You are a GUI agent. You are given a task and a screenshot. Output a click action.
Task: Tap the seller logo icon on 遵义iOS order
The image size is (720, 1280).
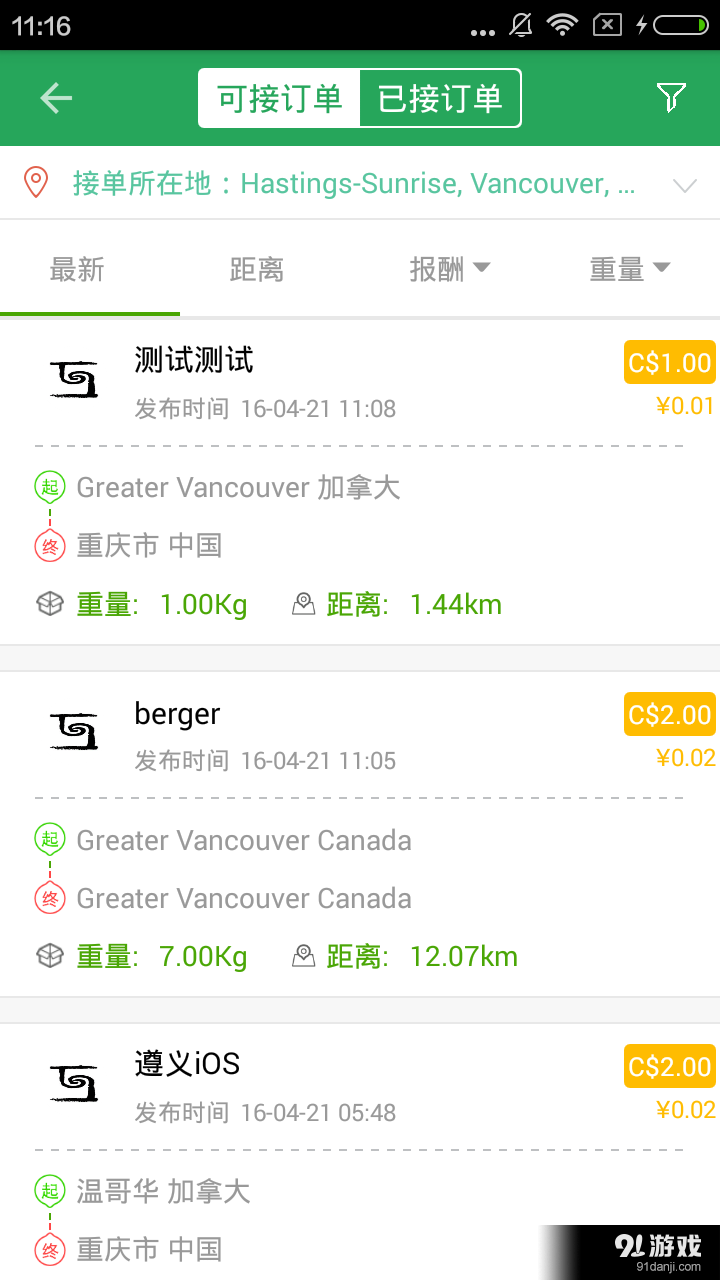[72, 1081]
